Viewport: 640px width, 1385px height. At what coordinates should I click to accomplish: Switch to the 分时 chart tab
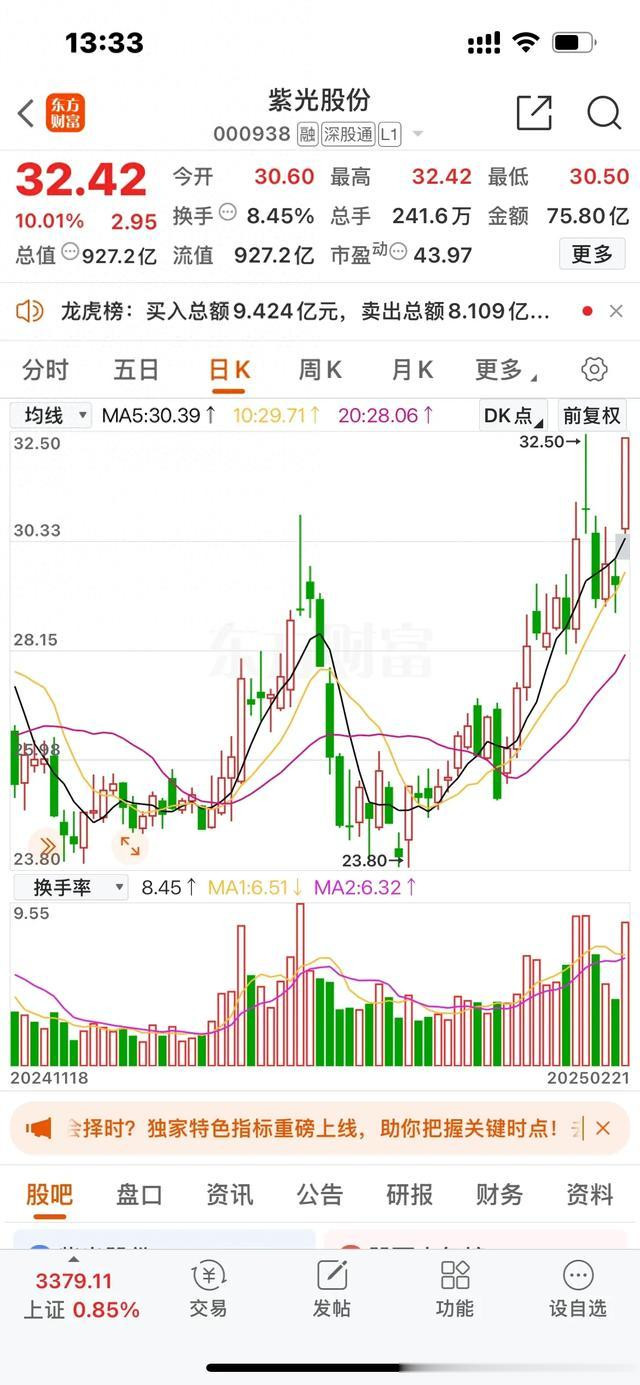point(45,370)
